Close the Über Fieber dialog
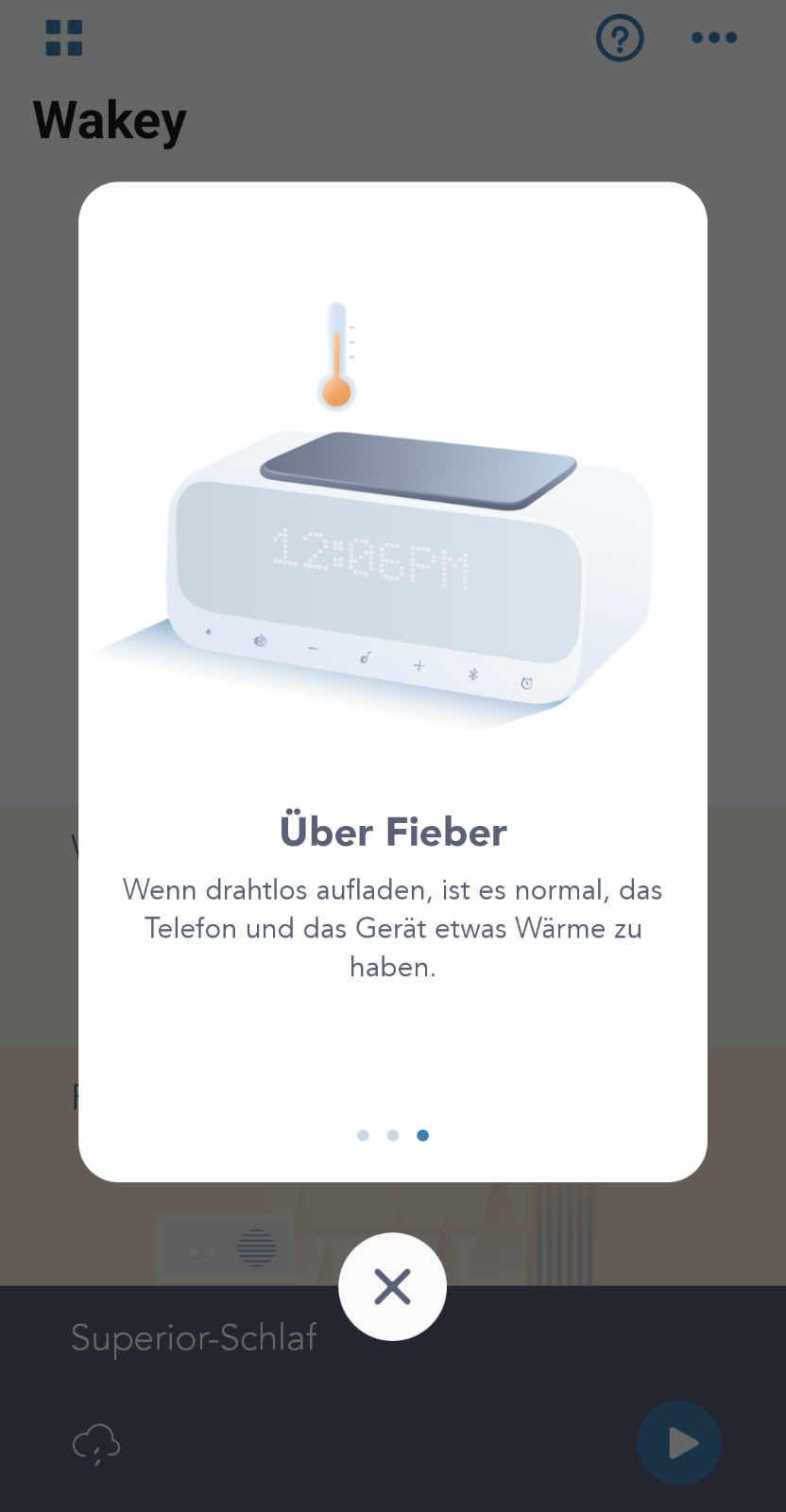 pyautogui.click(x=392, y=1286)
